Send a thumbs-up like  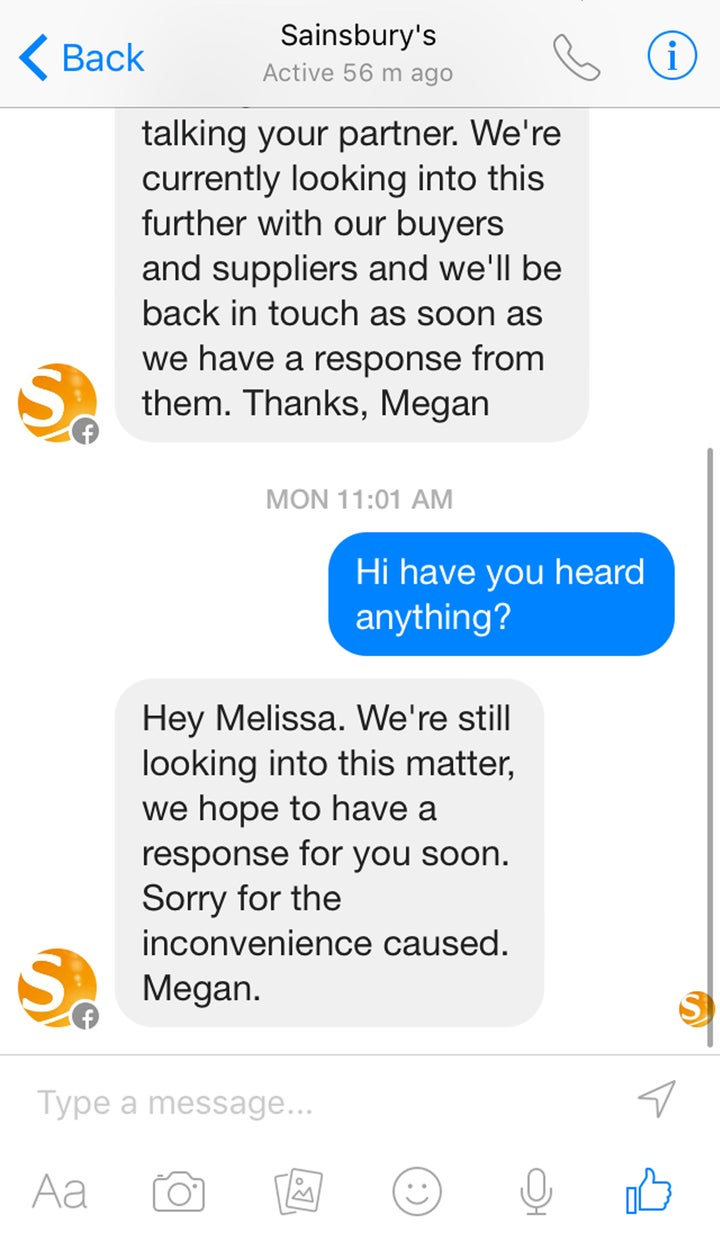pyautogui.click(x=649, y=1190)
